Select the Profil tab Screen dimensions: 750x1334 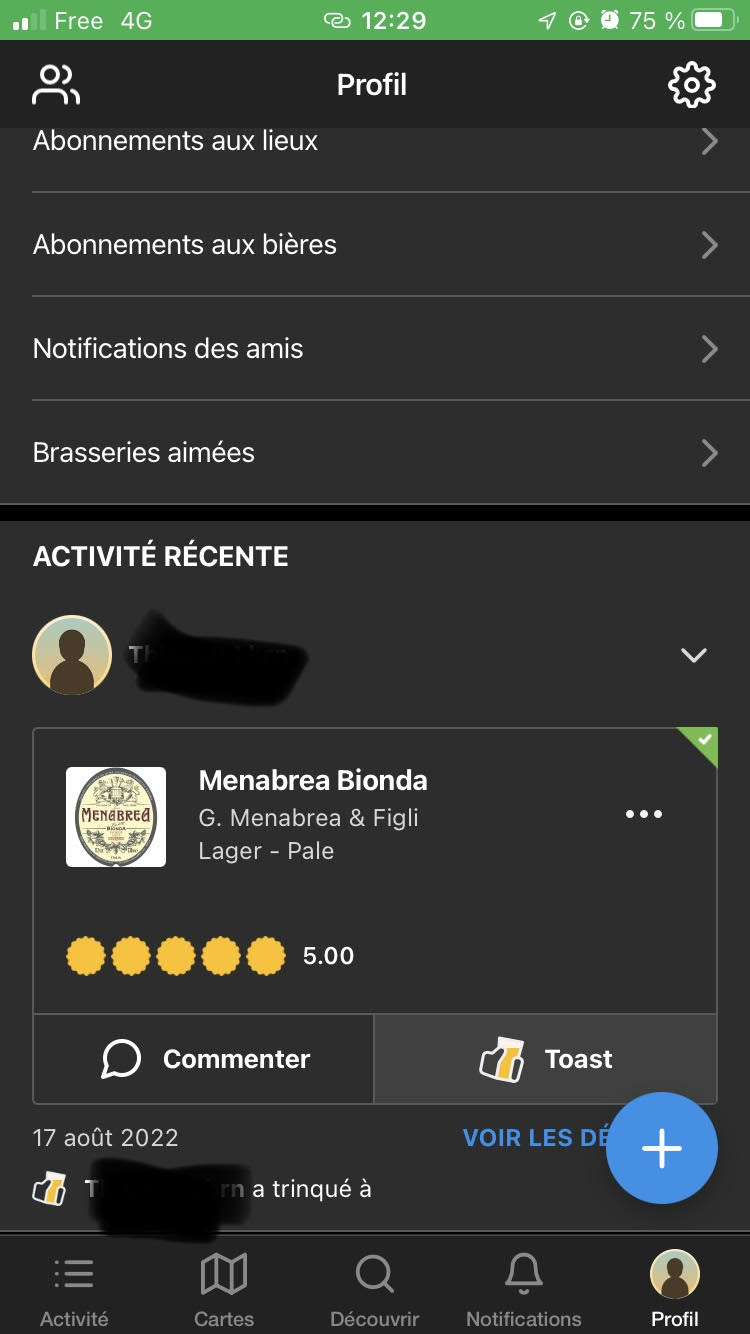(675, 1290)
